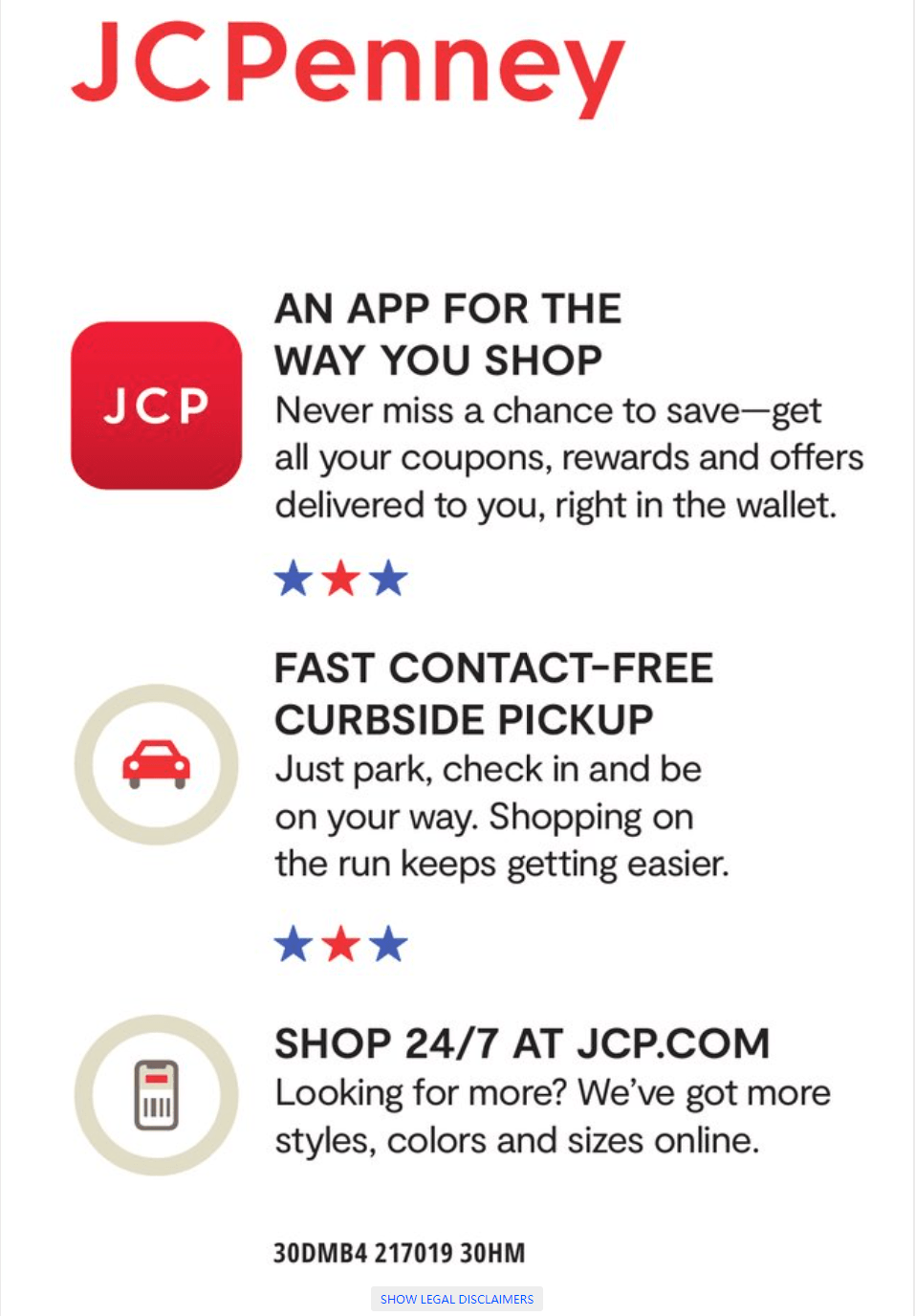This screenshot has height=1316, width=915.
Task: Select the red star under the app section
Action: click(341, 577)
